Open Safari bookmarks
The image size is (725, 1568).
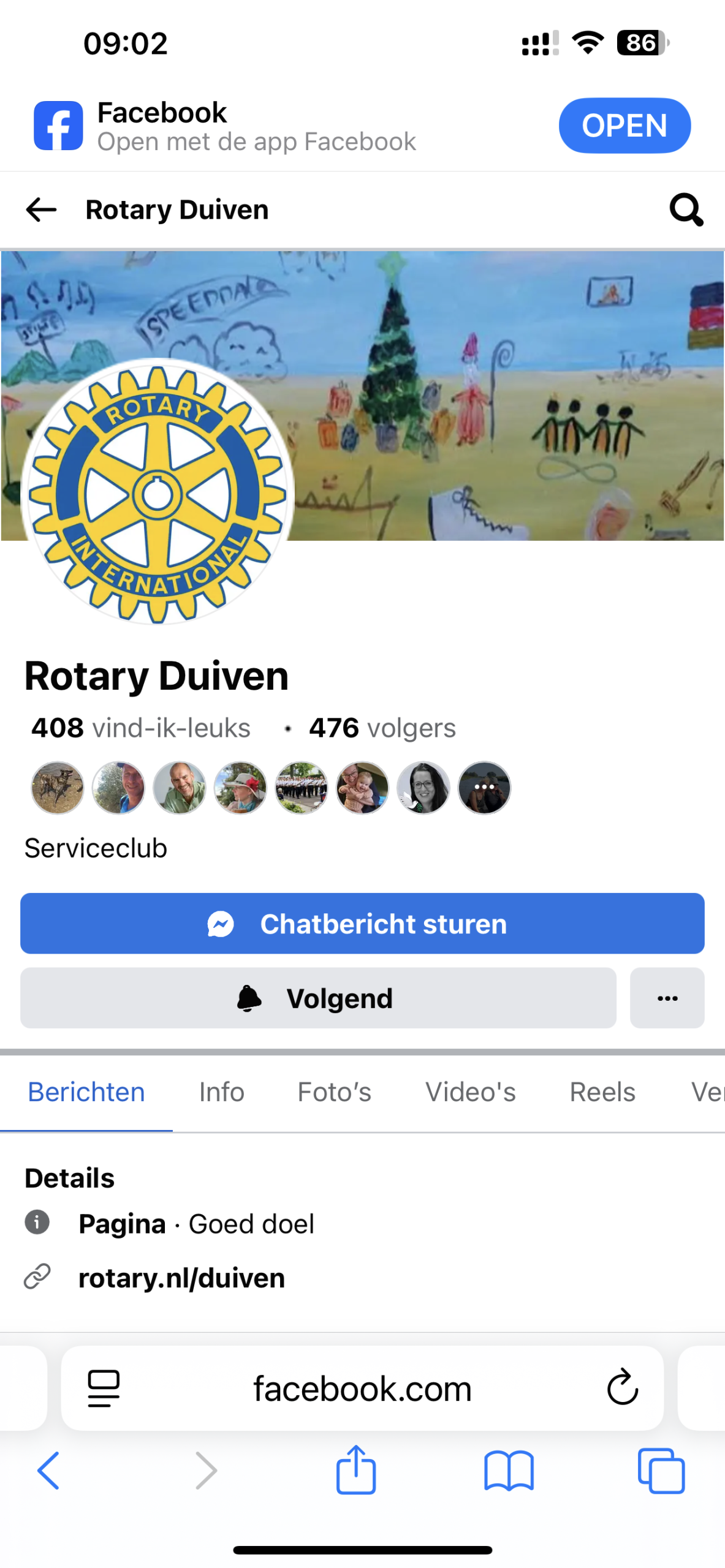pyautogui.click(x=509, y=1470)
